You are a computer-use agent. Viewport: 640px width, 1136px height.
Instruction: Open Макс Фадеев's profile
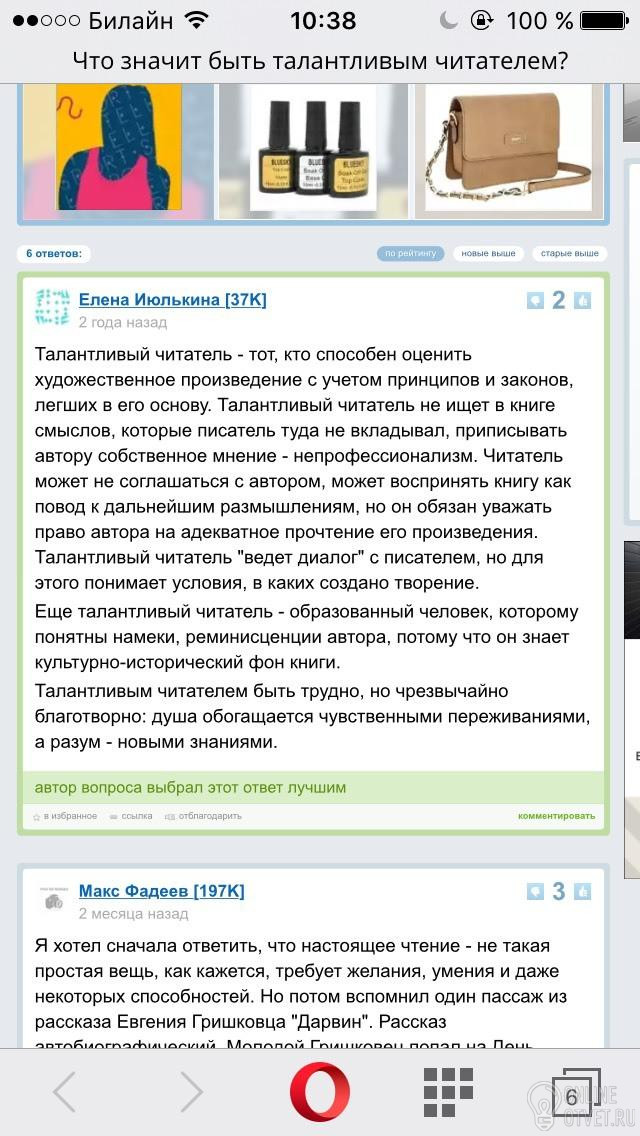pos(162,891)
